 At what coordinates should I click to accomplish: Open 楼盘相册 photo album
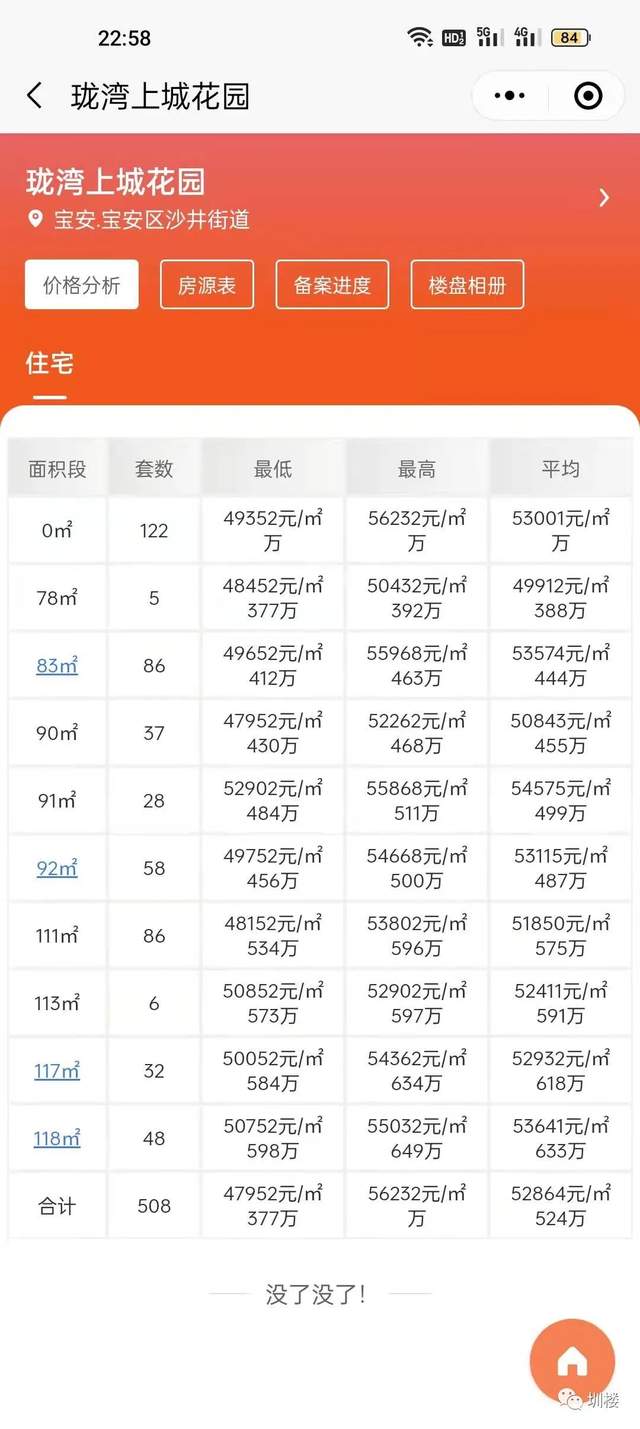pyautogui.click(x=468, y=285)
